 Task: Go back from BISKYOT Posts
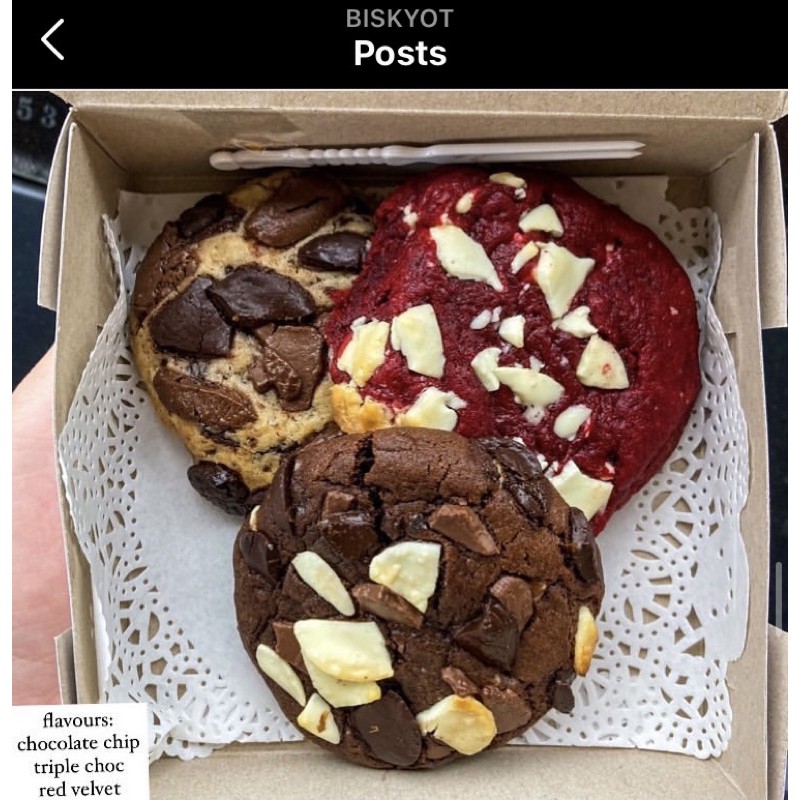(53, 40)
